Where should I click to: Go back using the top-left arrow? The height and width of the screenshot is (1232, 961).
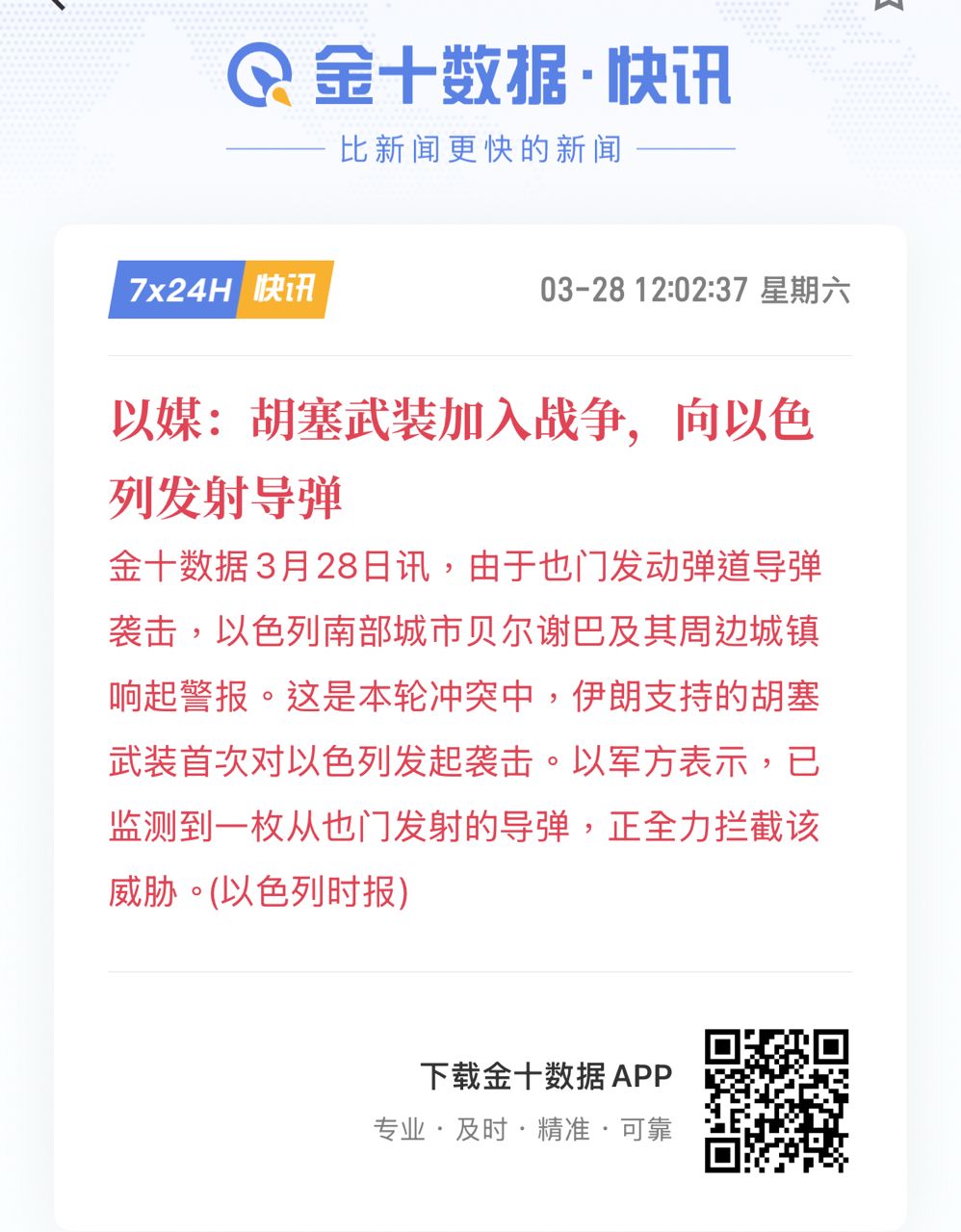(x=56, y=4)
